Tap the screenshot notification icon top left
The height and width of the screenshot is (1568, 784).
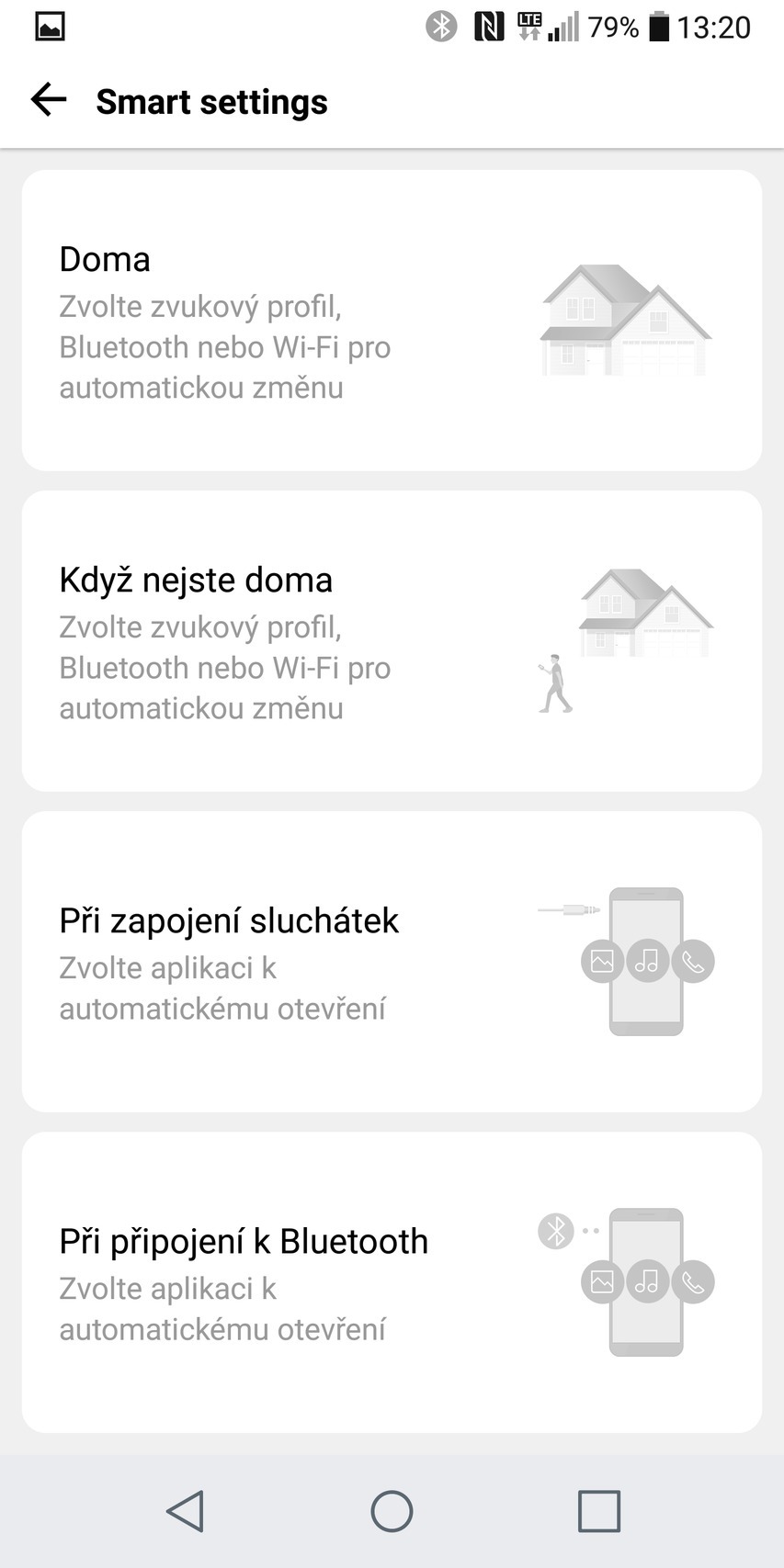pyautogui.click(x=49, y=25)
